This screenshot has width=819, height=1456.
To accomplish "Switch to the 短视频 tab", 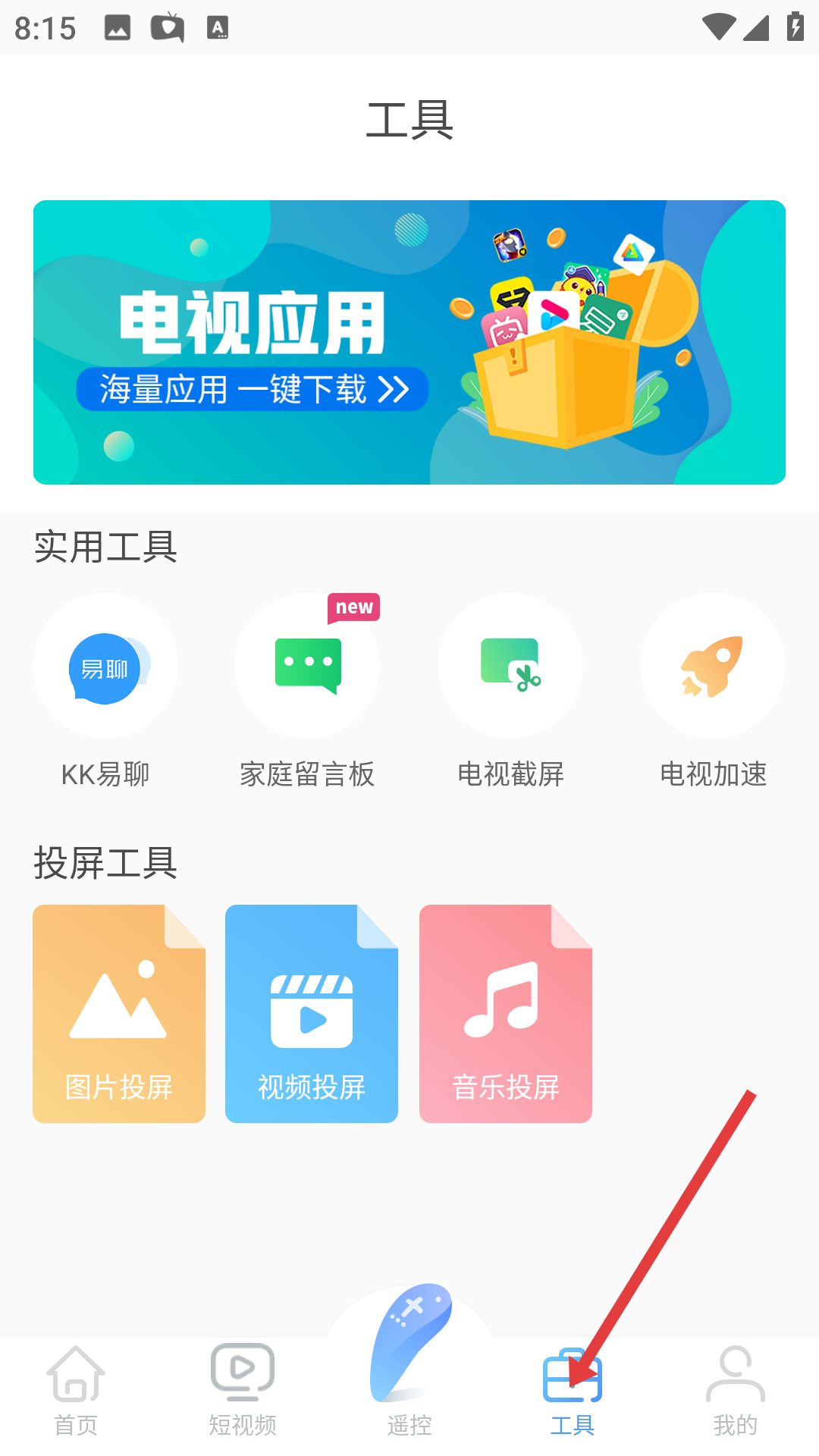I will pyautogui.click(x=243, y=1392).
